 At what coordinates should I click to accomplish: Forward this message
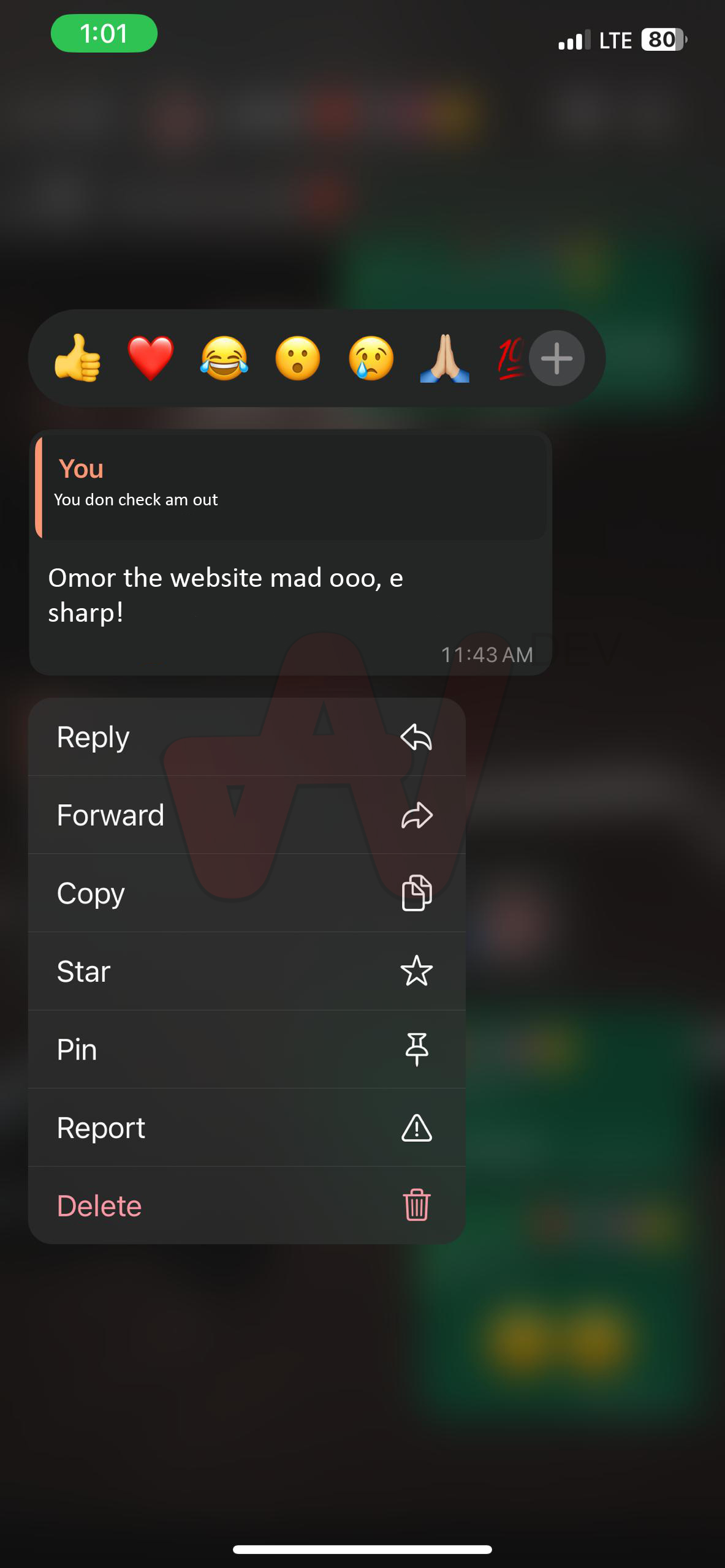click(x=246, y=815)
